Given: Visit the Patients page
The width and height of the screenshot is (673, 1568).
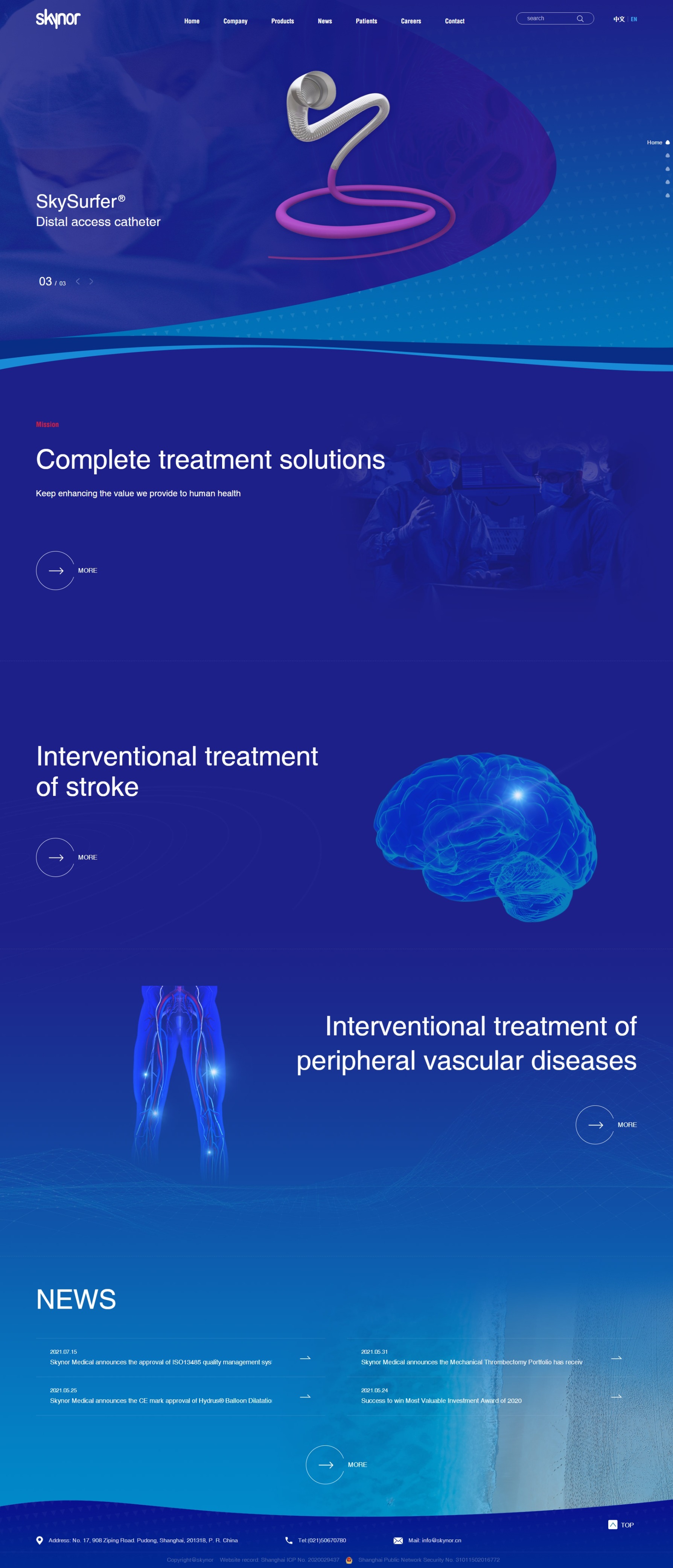Looking at the screenshot, I should click(x=366, y=21).
